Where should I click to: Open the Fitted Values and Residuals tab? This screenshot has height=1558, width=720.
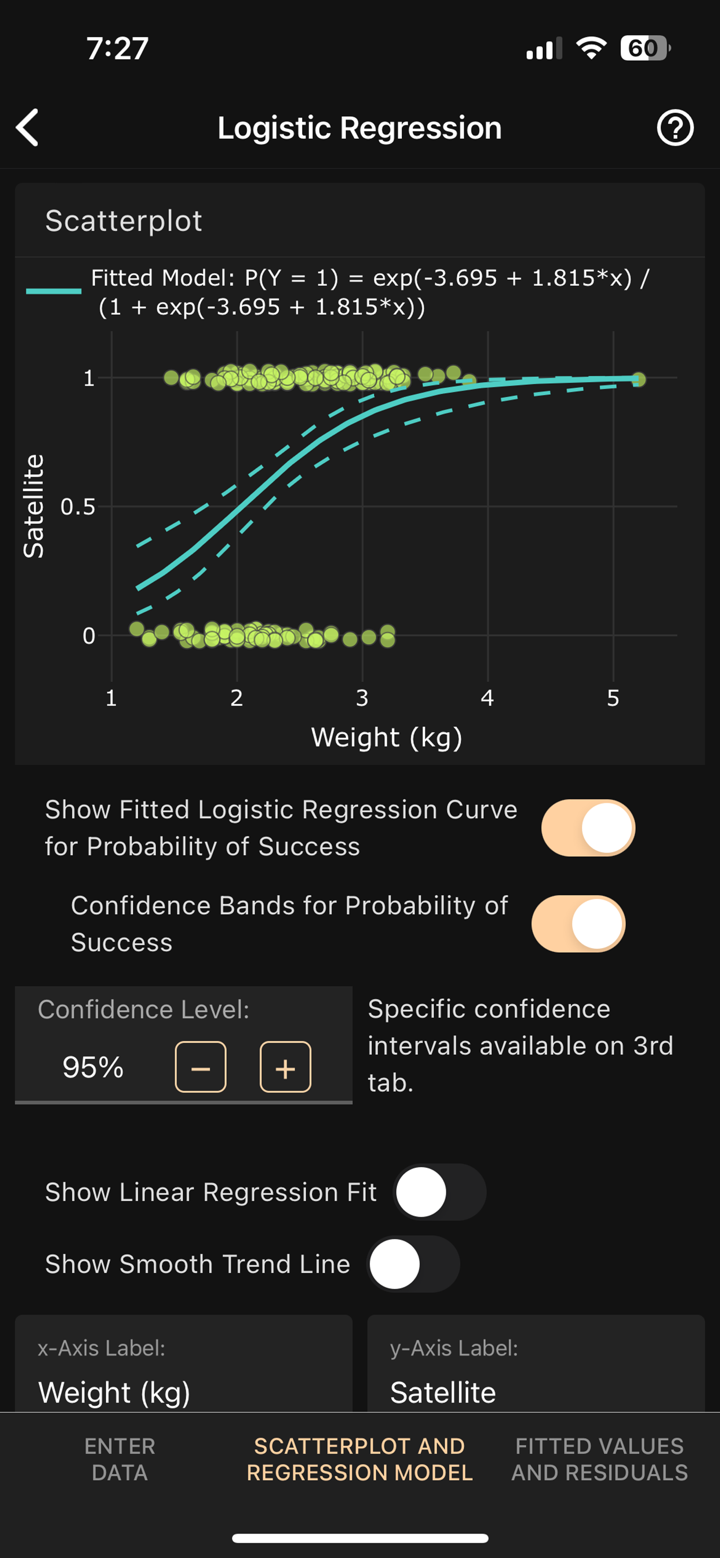(x=600, y=1459)
